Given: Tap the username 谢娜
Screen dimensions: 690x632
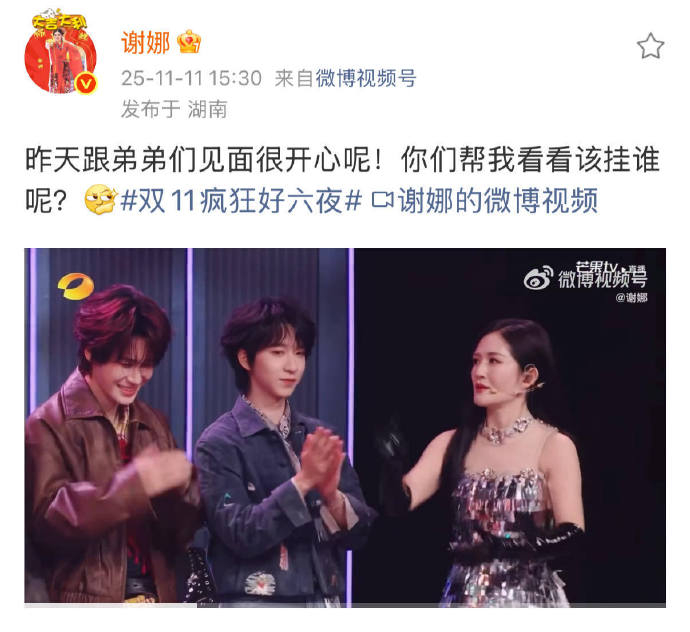Looking at the screenshot, I should click(x=144, y=42).
